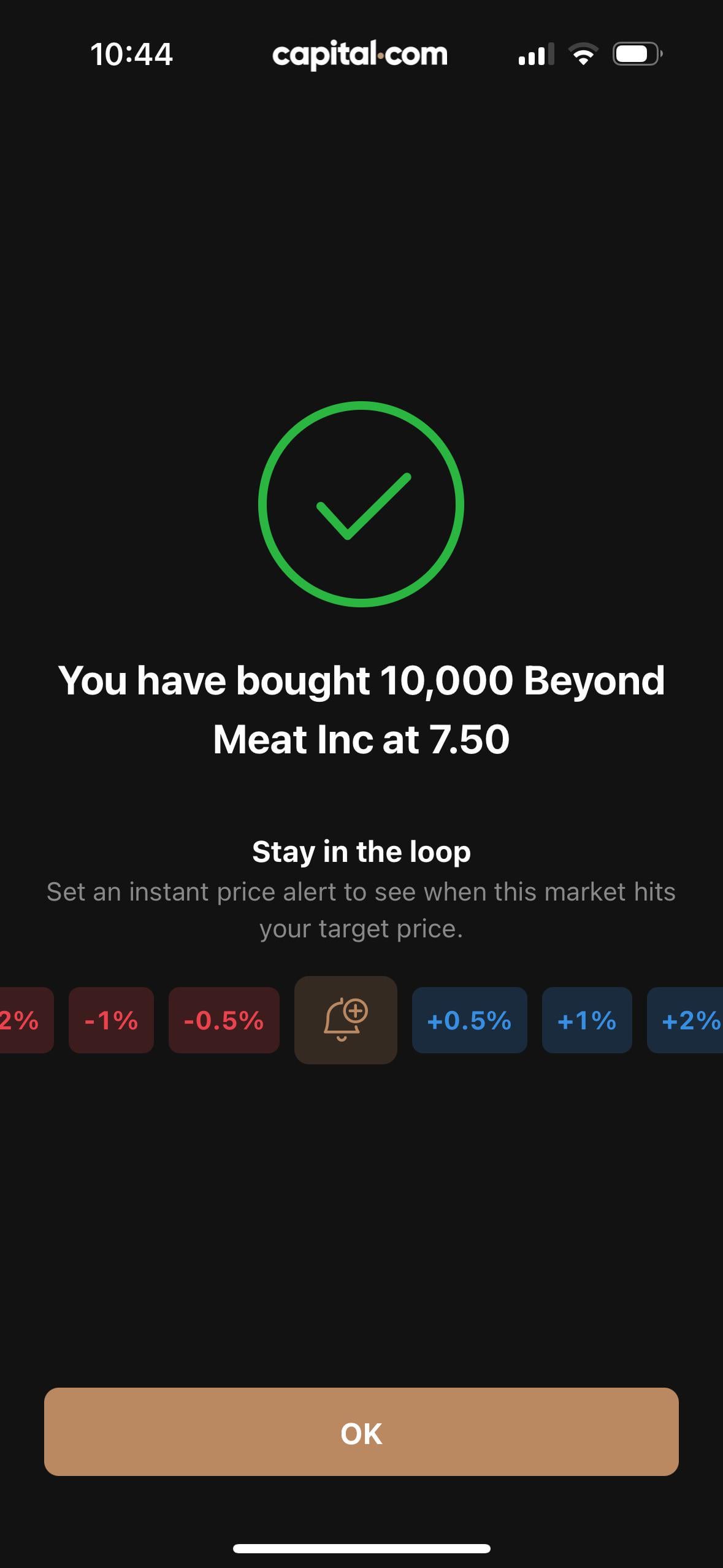Set a +1% price alert
This screenshot has height=1568, width=723.
pyautogui.click(x=586, y=1020)
